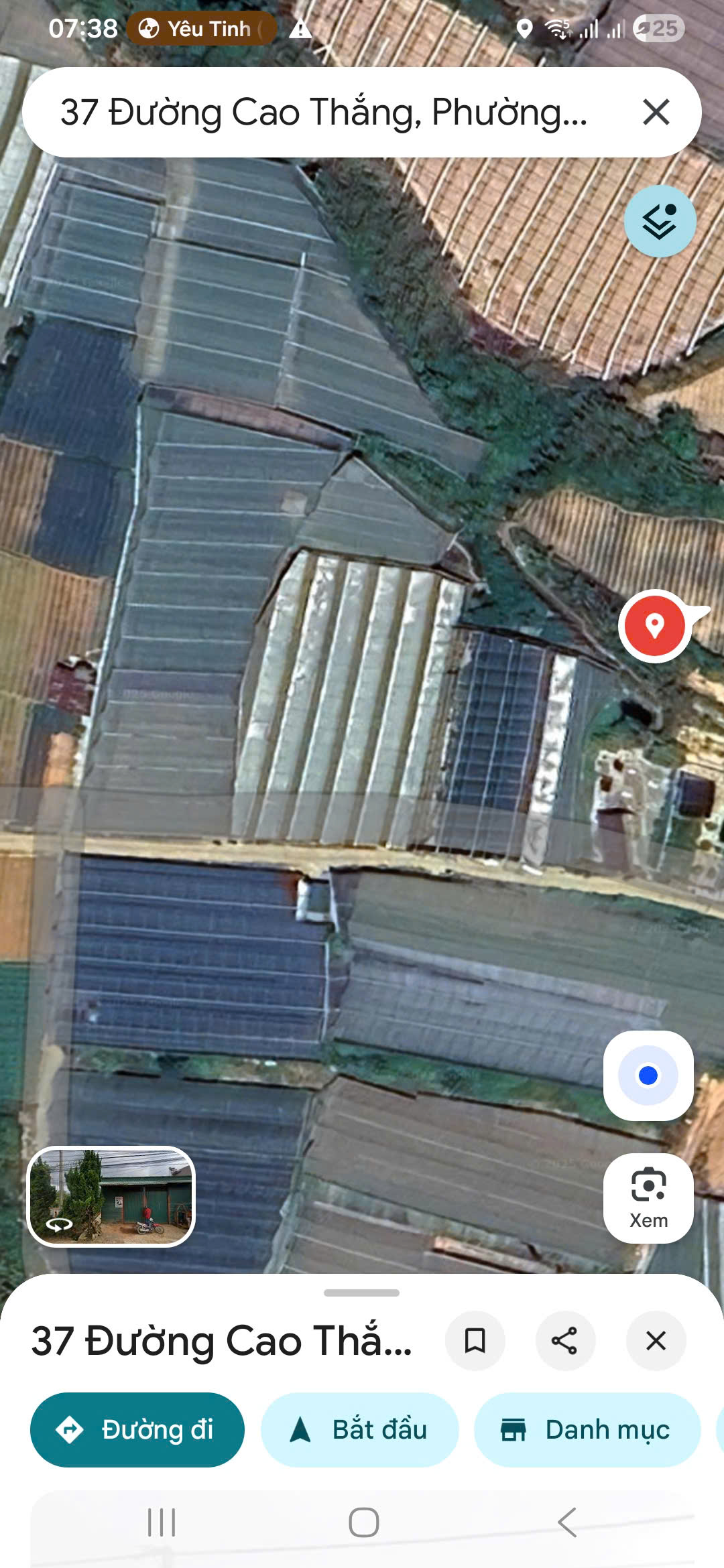Tap the search box showing 37 Đường Cao Thắng
This screenshot has width=724, height=1568.
click(x=322, y=112)
